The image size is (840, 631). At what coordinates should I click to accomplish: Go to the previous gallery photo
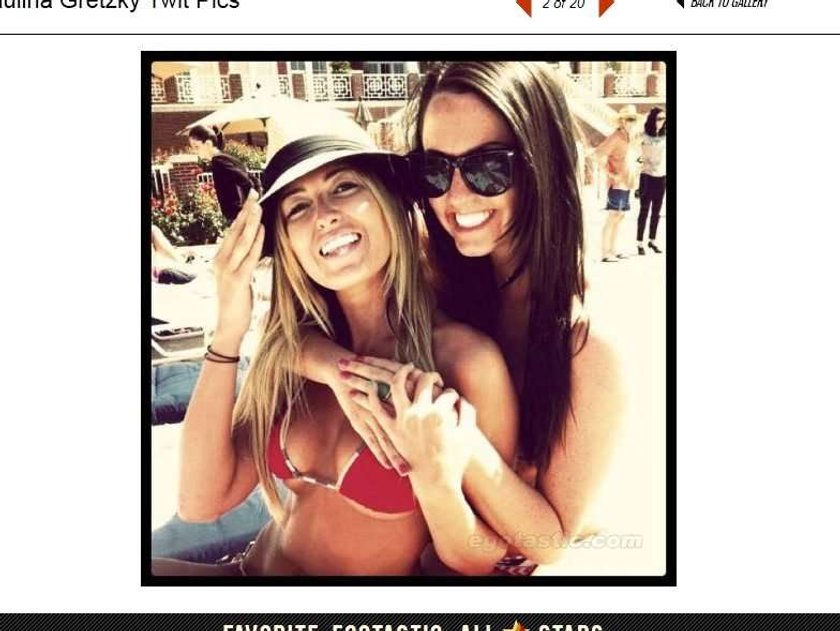pyautogui.click(x=522, y=7)
